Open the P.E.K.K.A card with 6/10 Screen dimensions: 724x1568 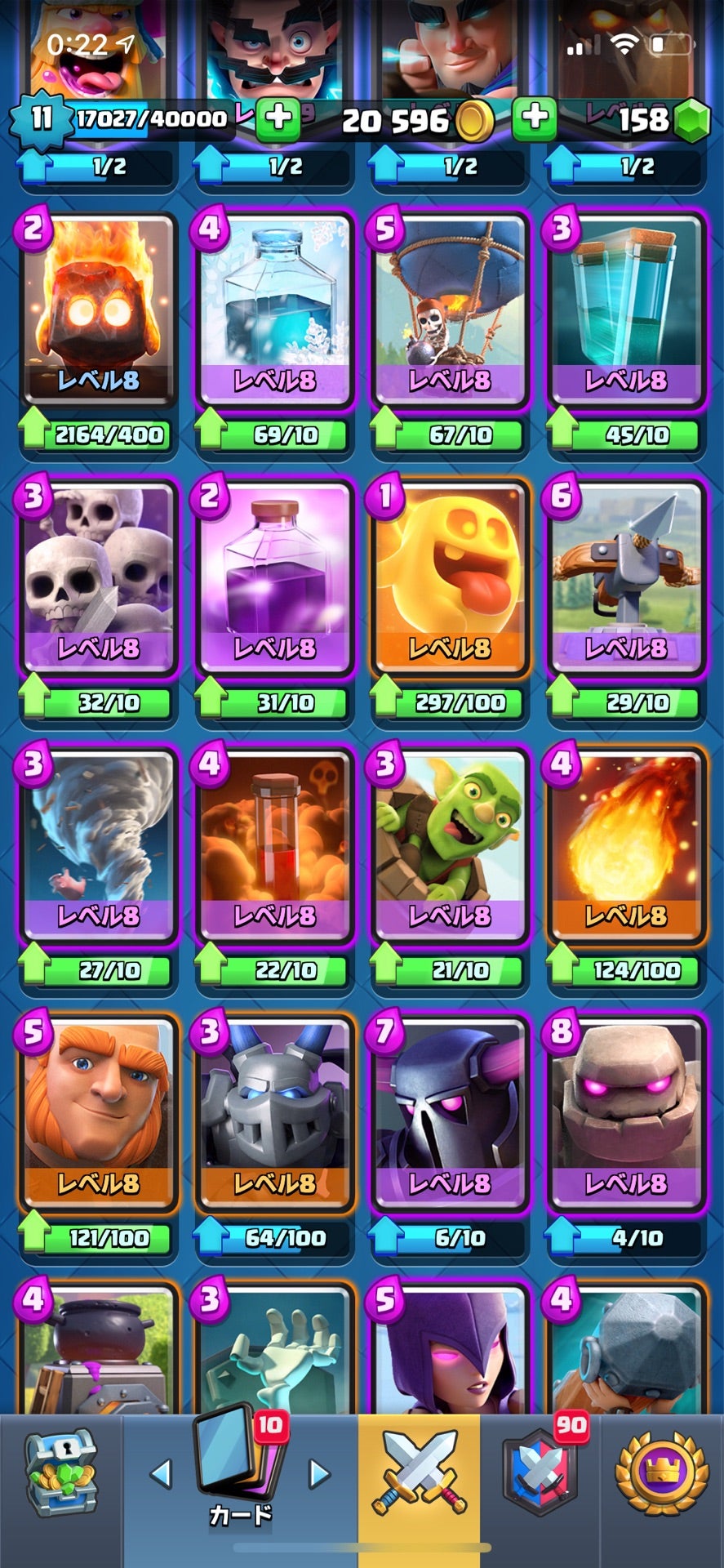[x=451, y=1114]
